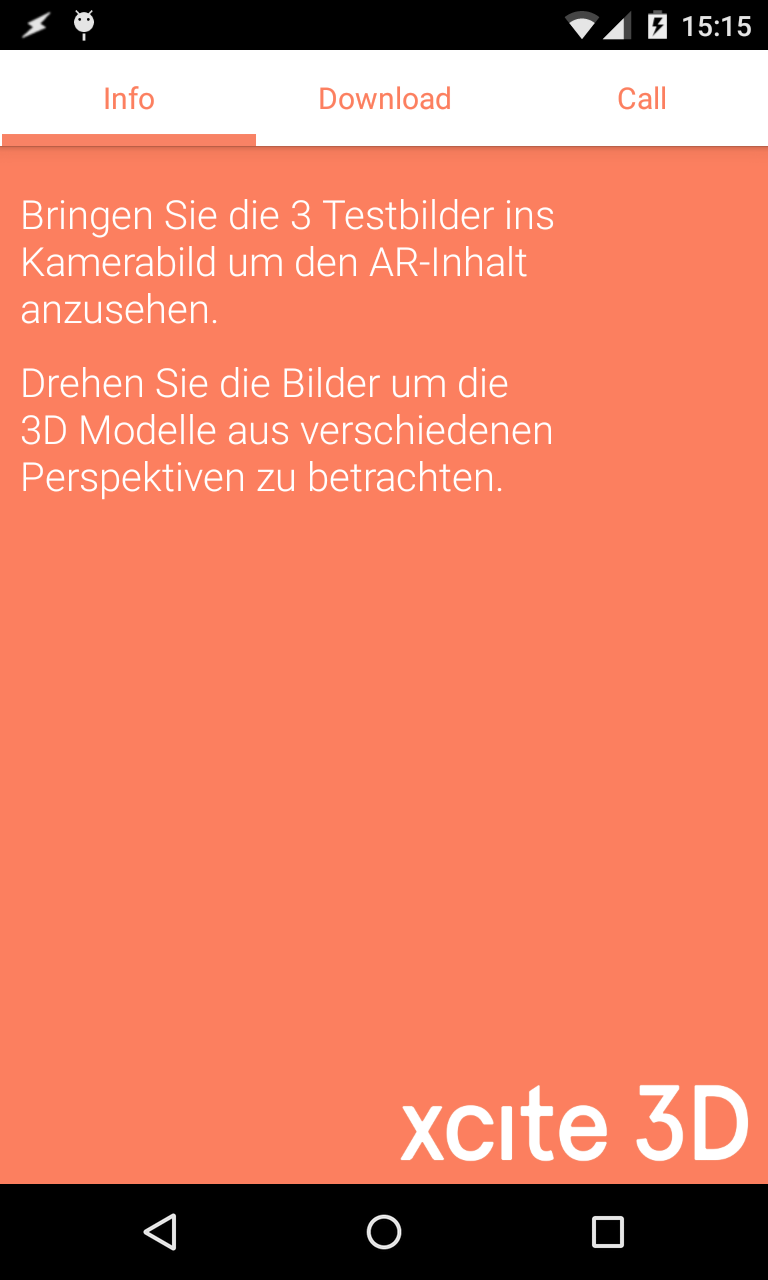Switch to the Download tab
The image size is (768, 1280).
point(384,99)
